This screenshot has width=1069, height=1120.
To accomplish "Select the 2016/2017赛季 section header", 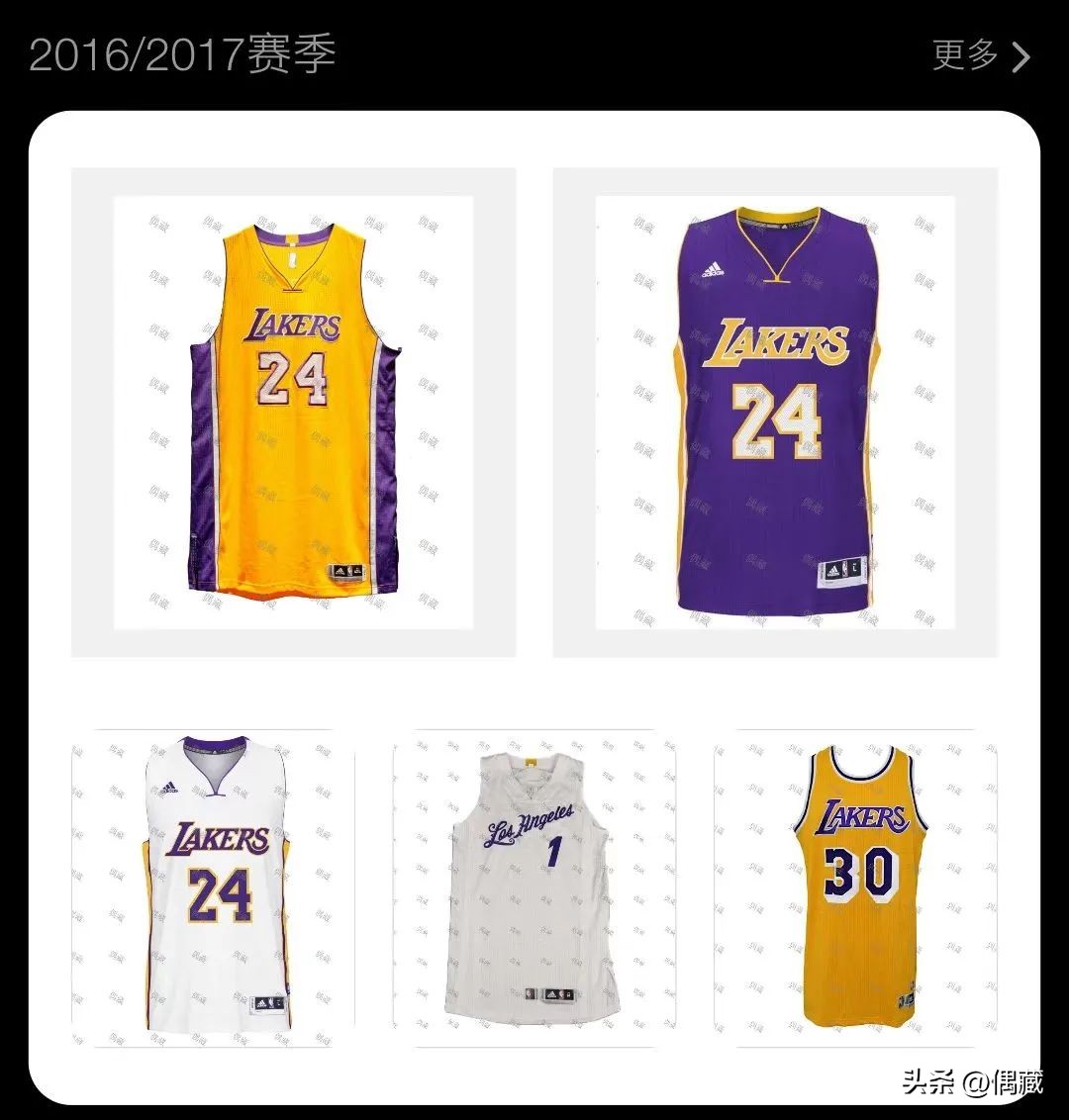I will 183,56.
